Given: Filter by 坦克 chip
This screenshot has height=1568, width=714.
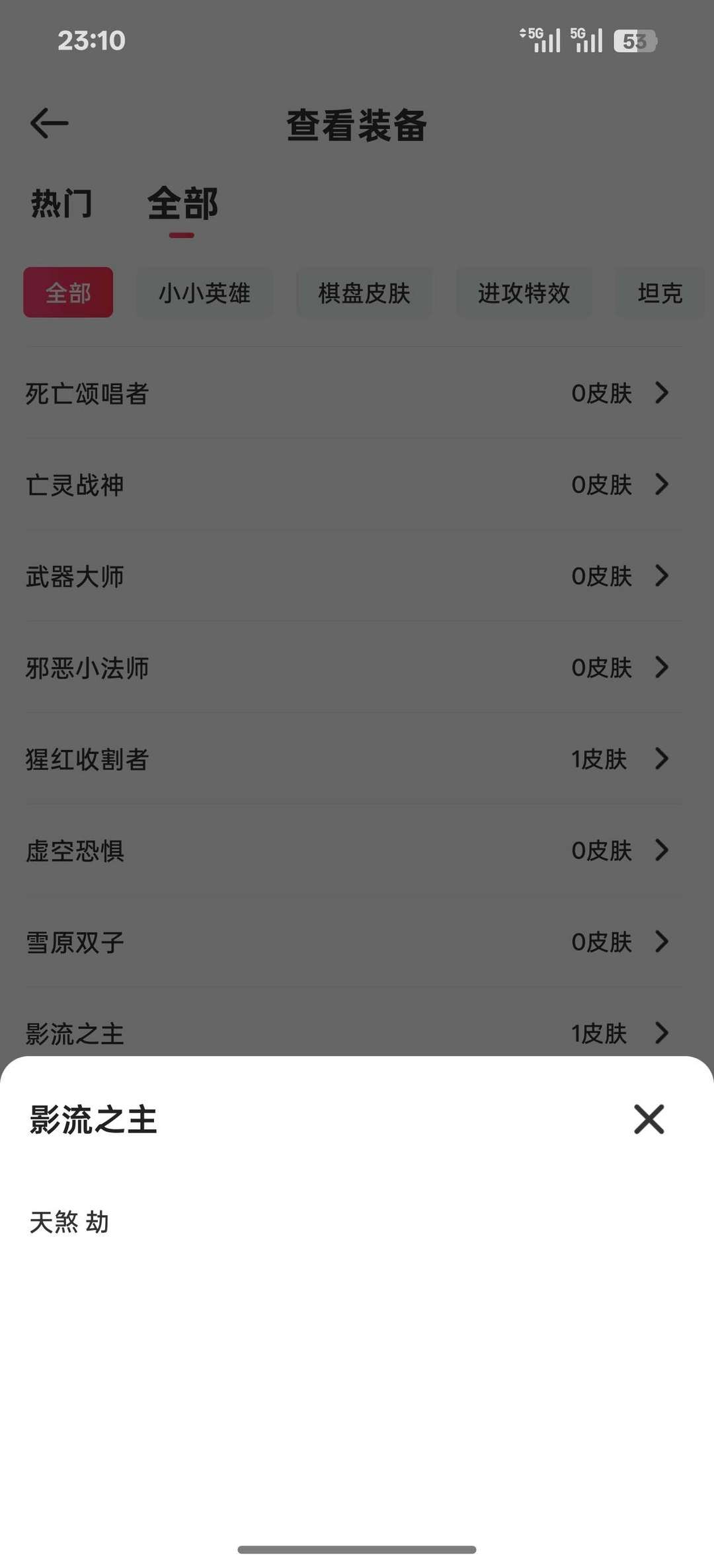Looking at the screenshot, I should click(660, 293).
